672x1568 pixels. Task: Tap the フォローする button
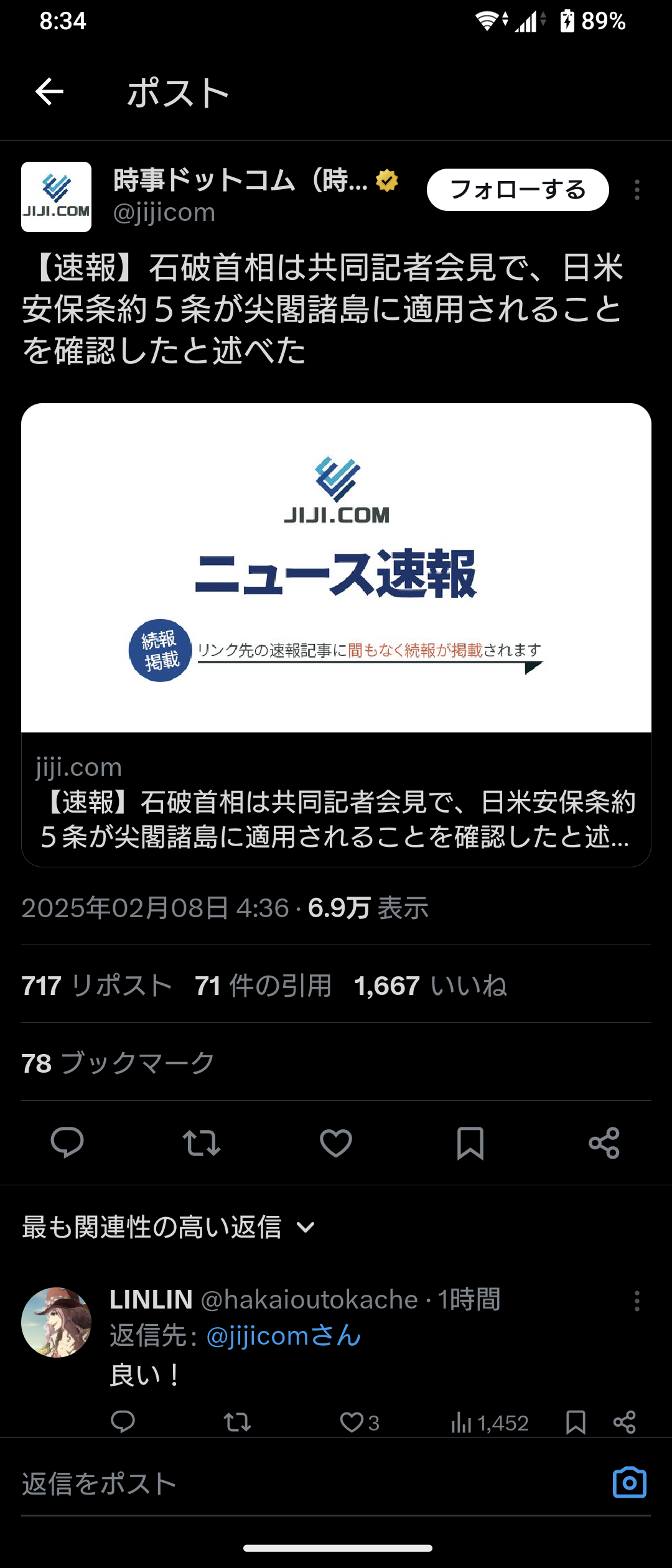click(x=517, y=190)
